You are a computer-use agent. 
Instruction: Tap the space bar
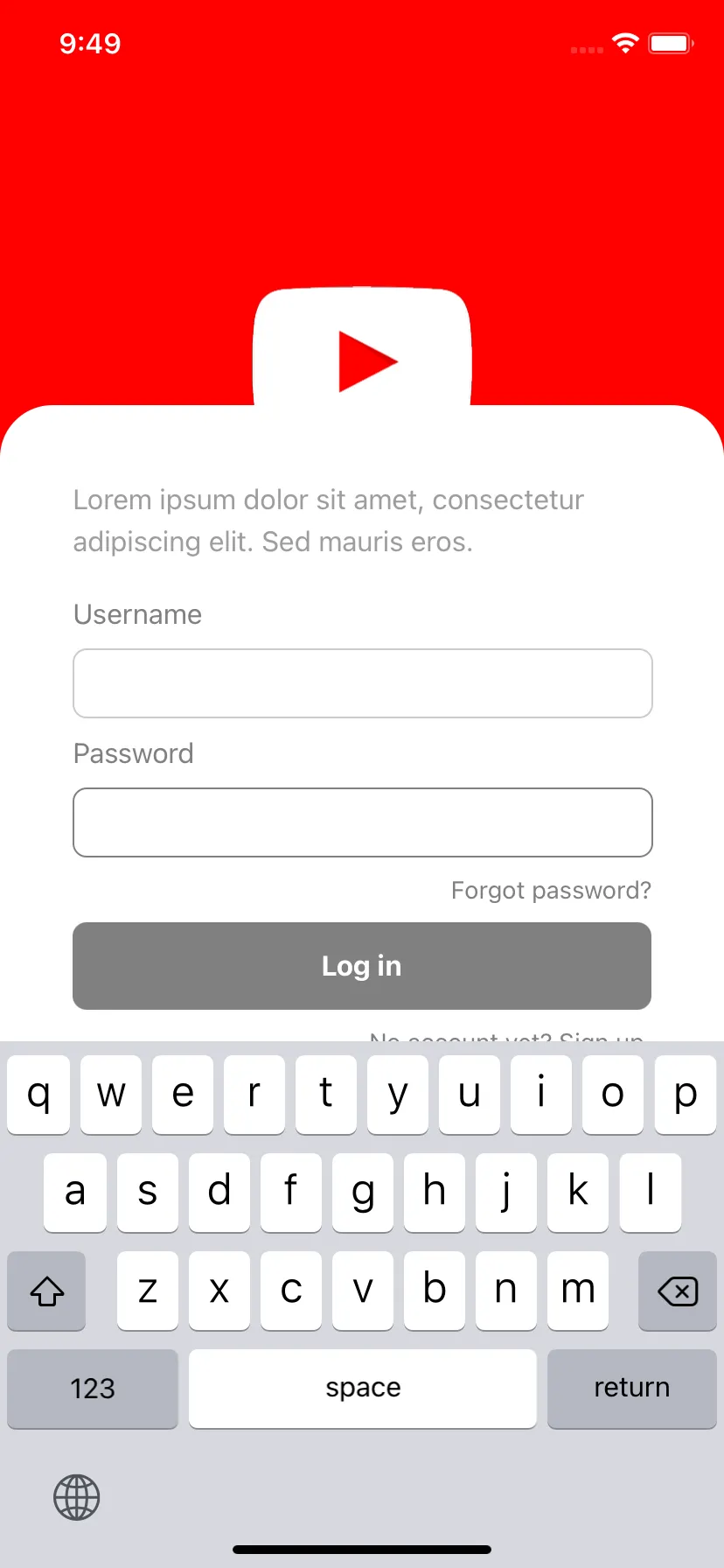coord(362,1388)
